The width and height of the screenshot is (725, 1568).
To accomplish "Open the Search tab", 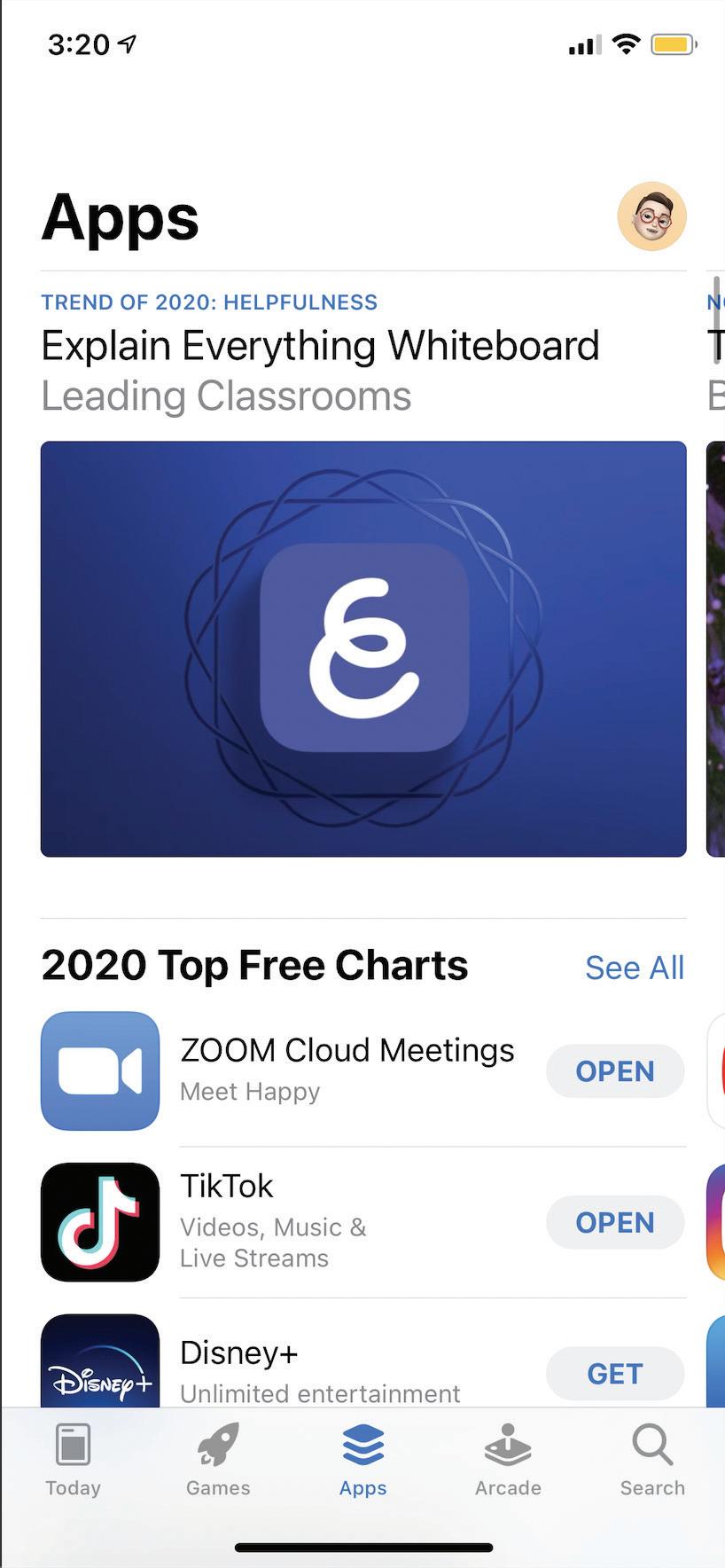I will (652, 1461).
